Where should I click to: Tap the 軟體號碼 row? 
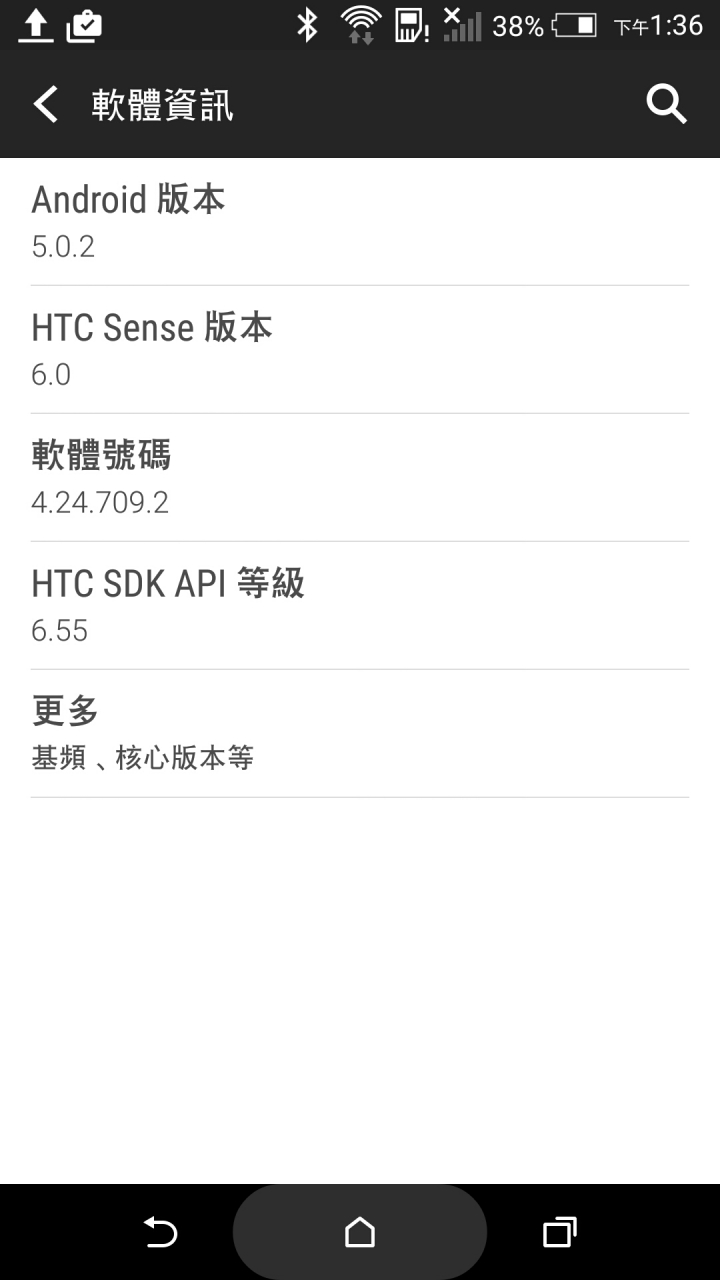(360, 478)
